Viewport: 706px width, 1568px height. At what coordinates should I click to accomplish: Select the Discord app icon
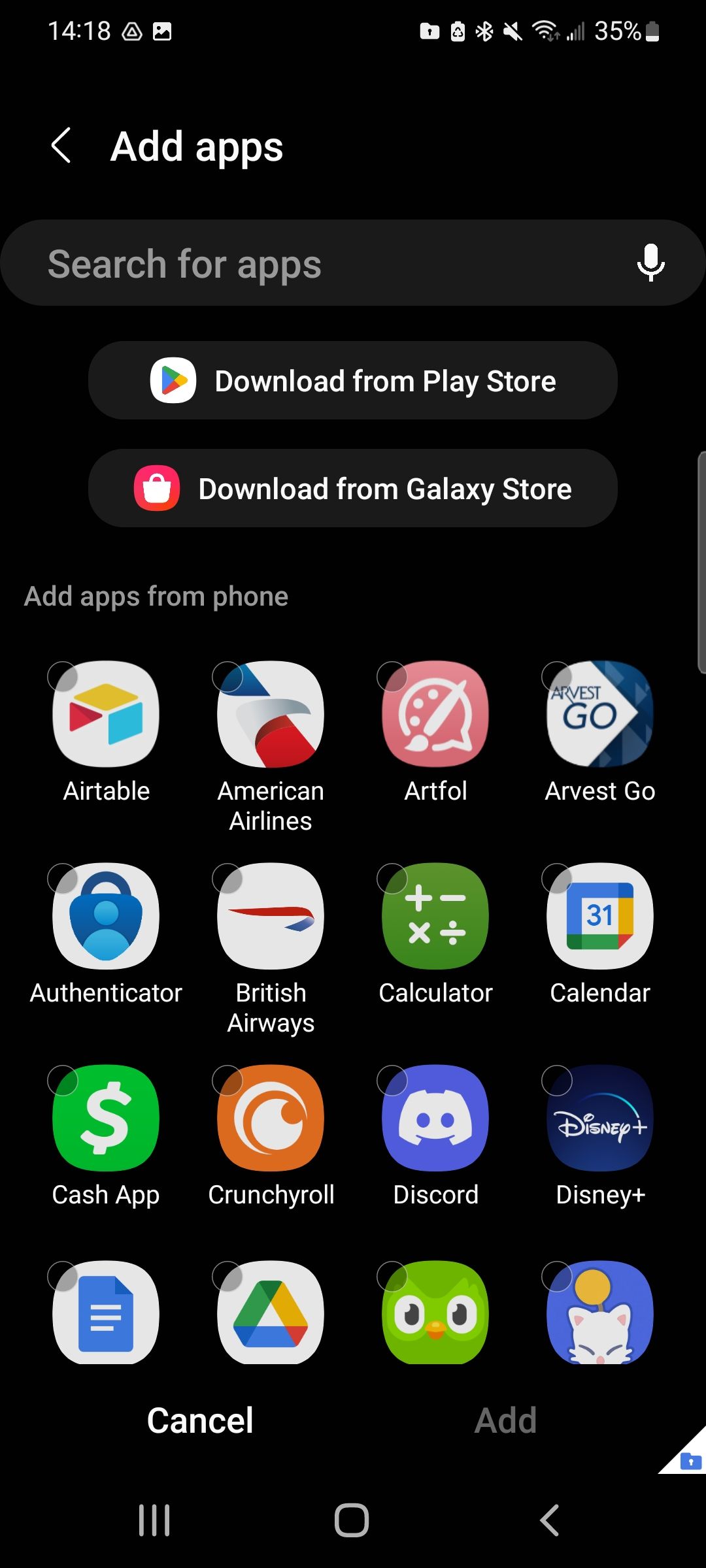(x=435, y=1118)
